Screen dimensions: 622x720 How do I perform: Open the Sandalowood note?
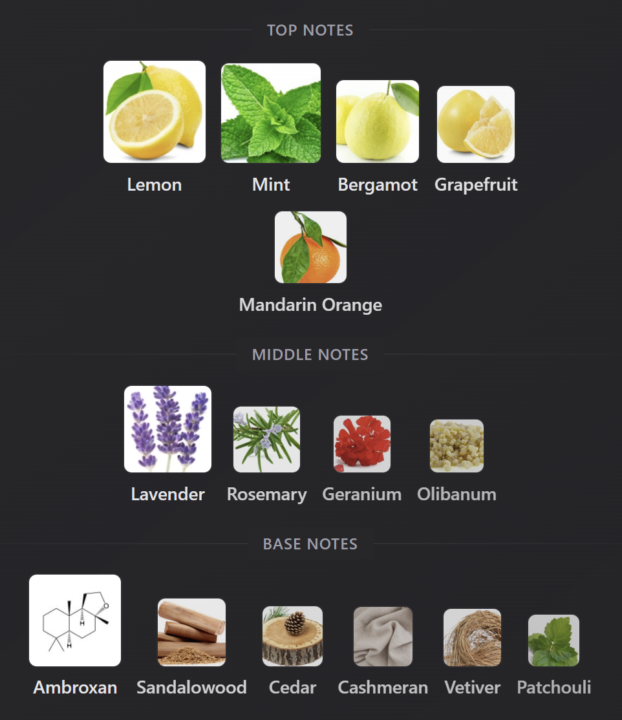click(191, 632)
